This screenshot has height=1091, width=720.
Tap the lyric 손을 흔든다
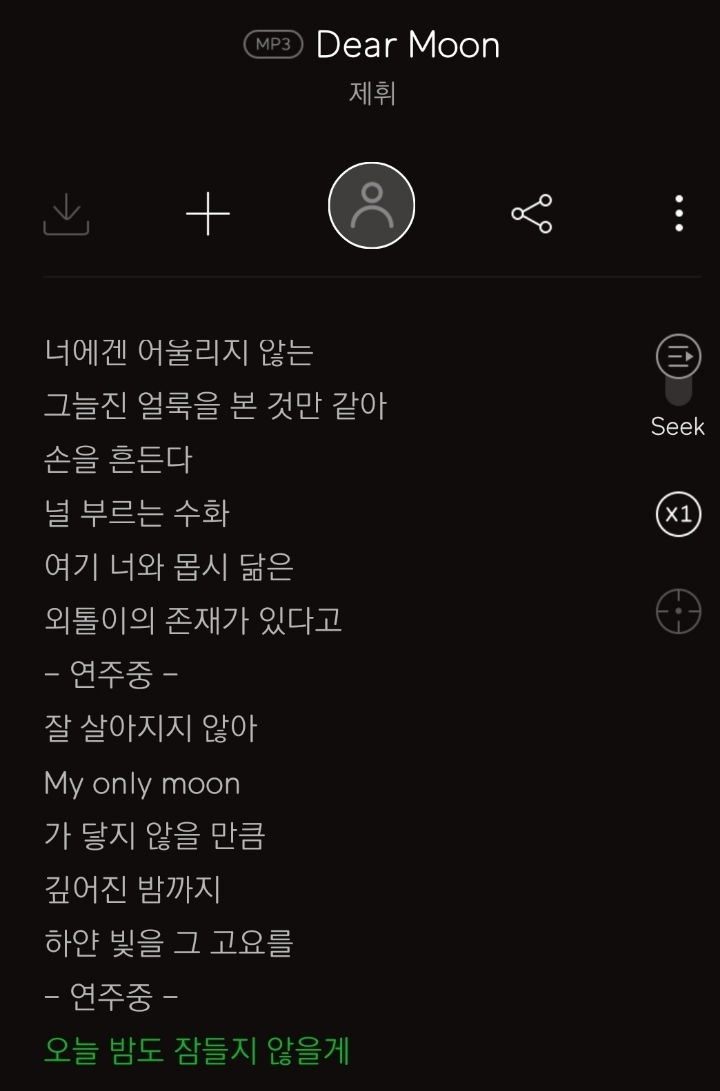(x=119, y=459)
